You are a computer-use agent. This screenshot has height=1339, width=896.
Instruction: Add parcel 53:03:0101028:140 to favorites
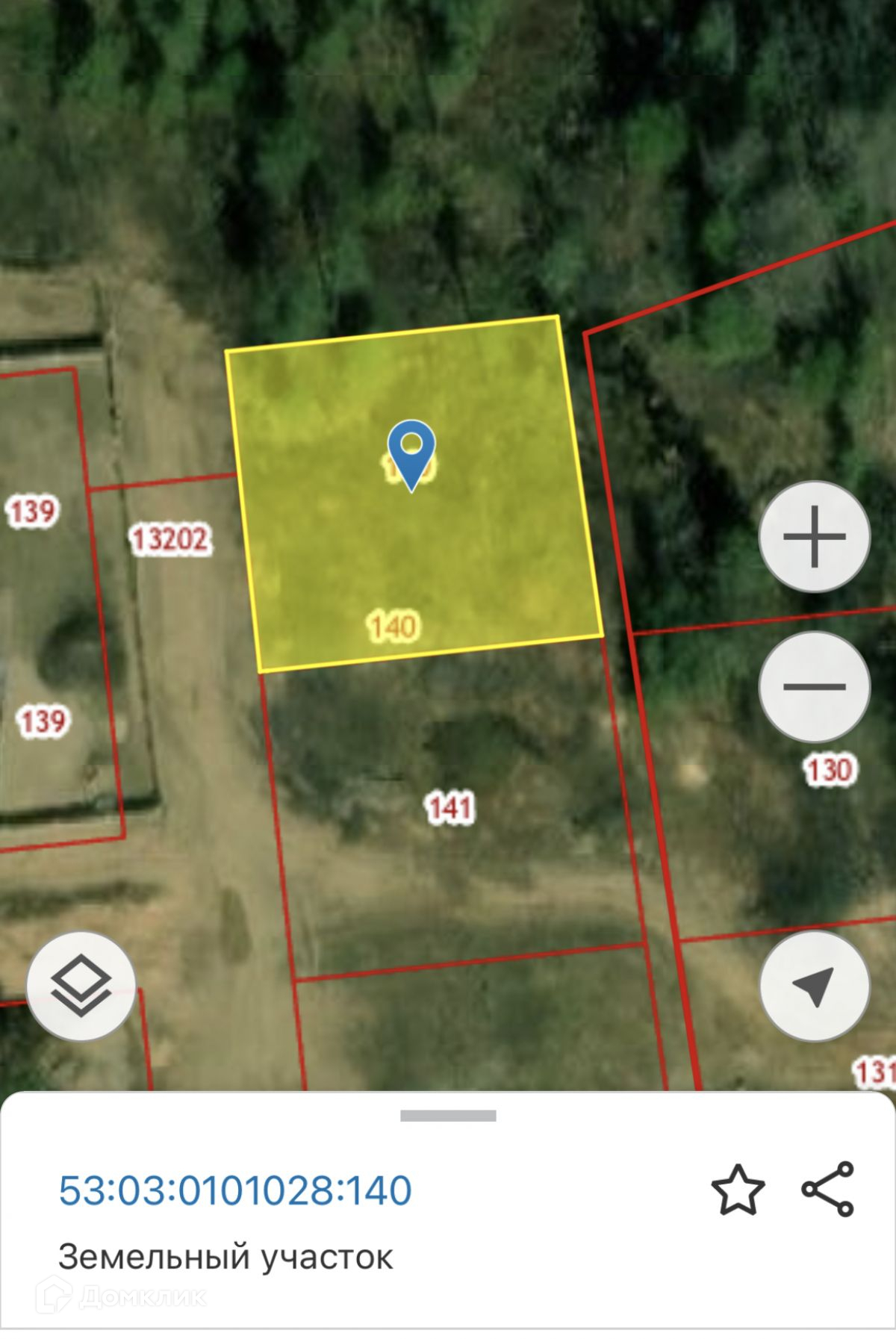click(x=738, y=1190)
